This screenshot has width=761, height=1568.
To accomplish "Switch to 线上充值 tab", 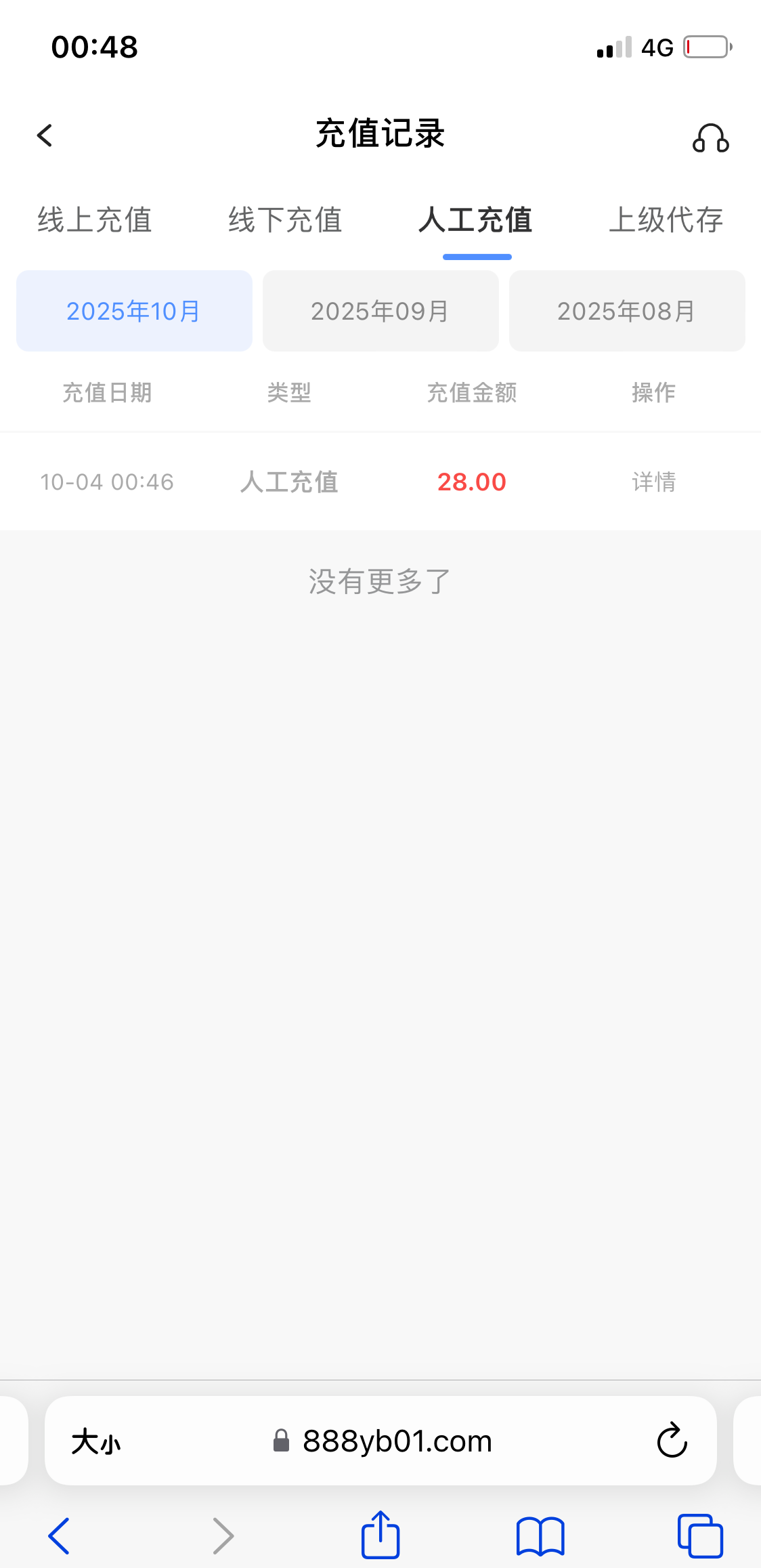I will click(x=95, y=220).
